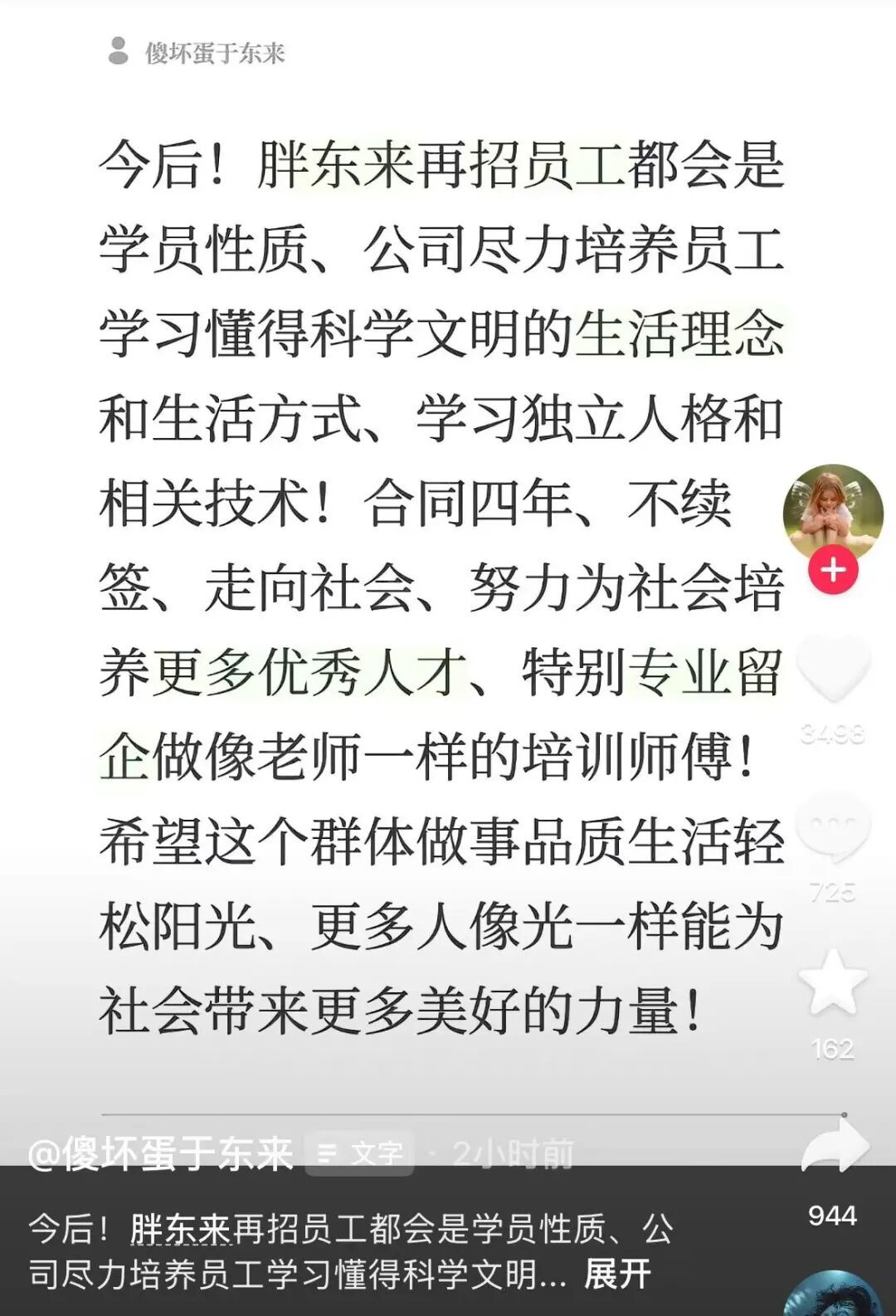Image resolution: width=896 pixels, height=1316 pixels.
Task: Share the post with the arrow icon
Action: (835, 1147)
